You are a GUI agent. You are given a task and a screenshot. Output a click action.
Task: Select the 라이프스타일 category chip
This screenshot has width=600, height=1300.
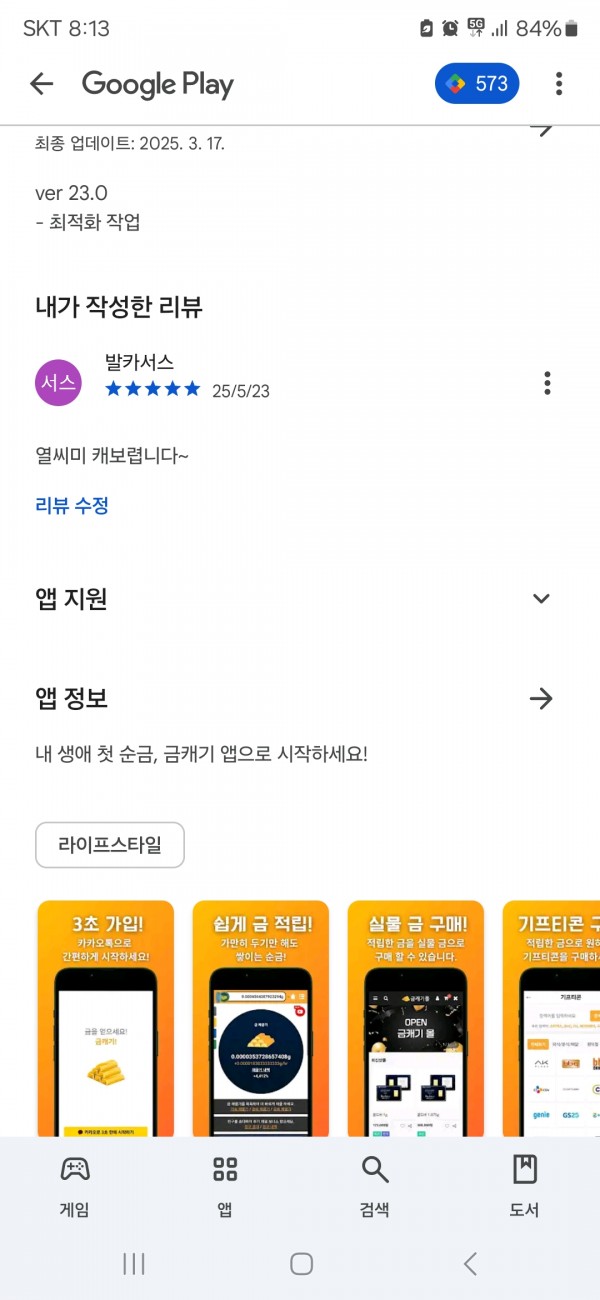click(110, 845)
